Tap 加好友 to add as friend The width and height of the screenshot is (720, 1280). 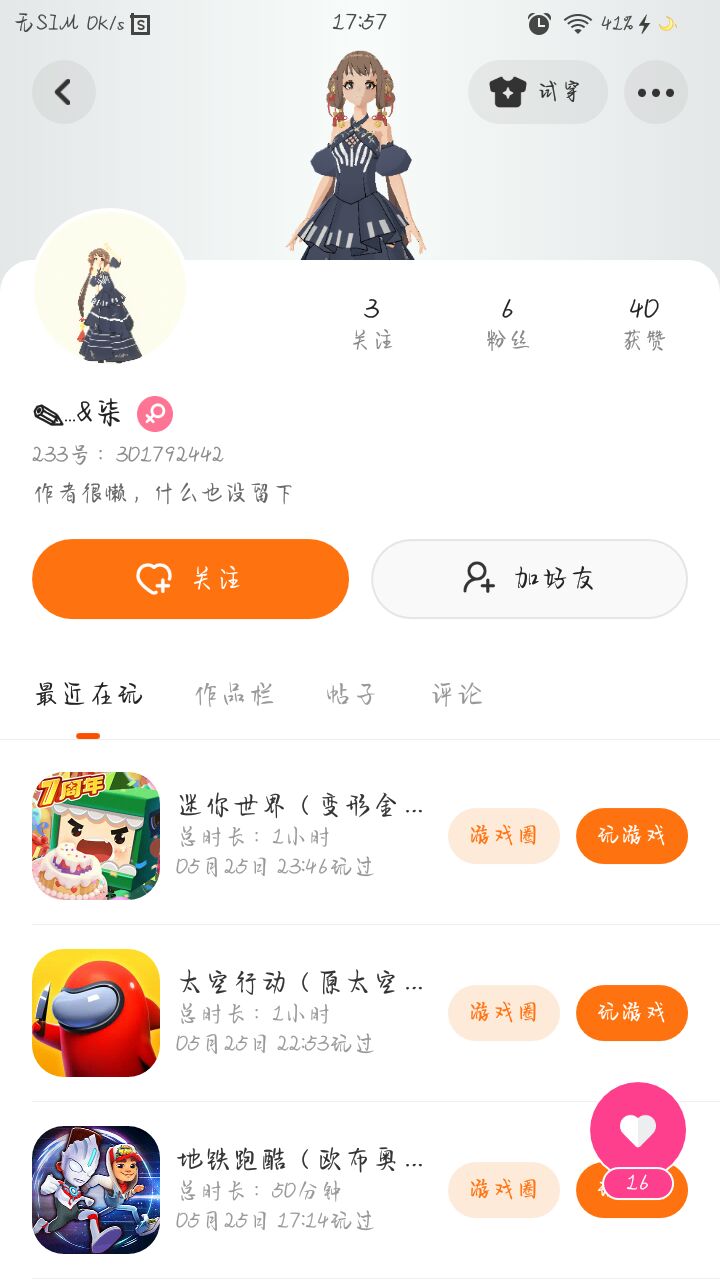tap(529, 578)
